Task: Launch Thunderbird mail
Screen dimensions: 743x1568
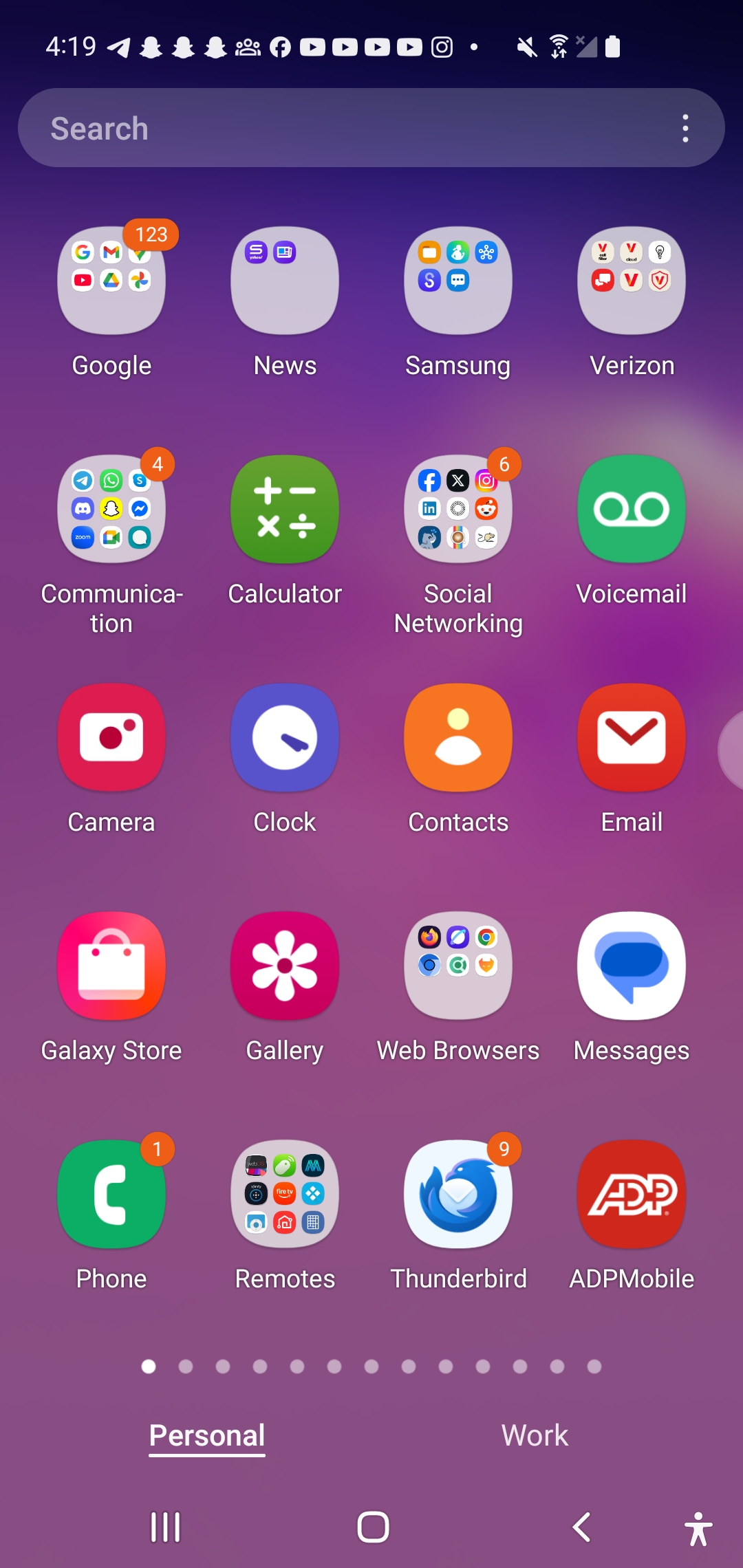Action: 458,1194
